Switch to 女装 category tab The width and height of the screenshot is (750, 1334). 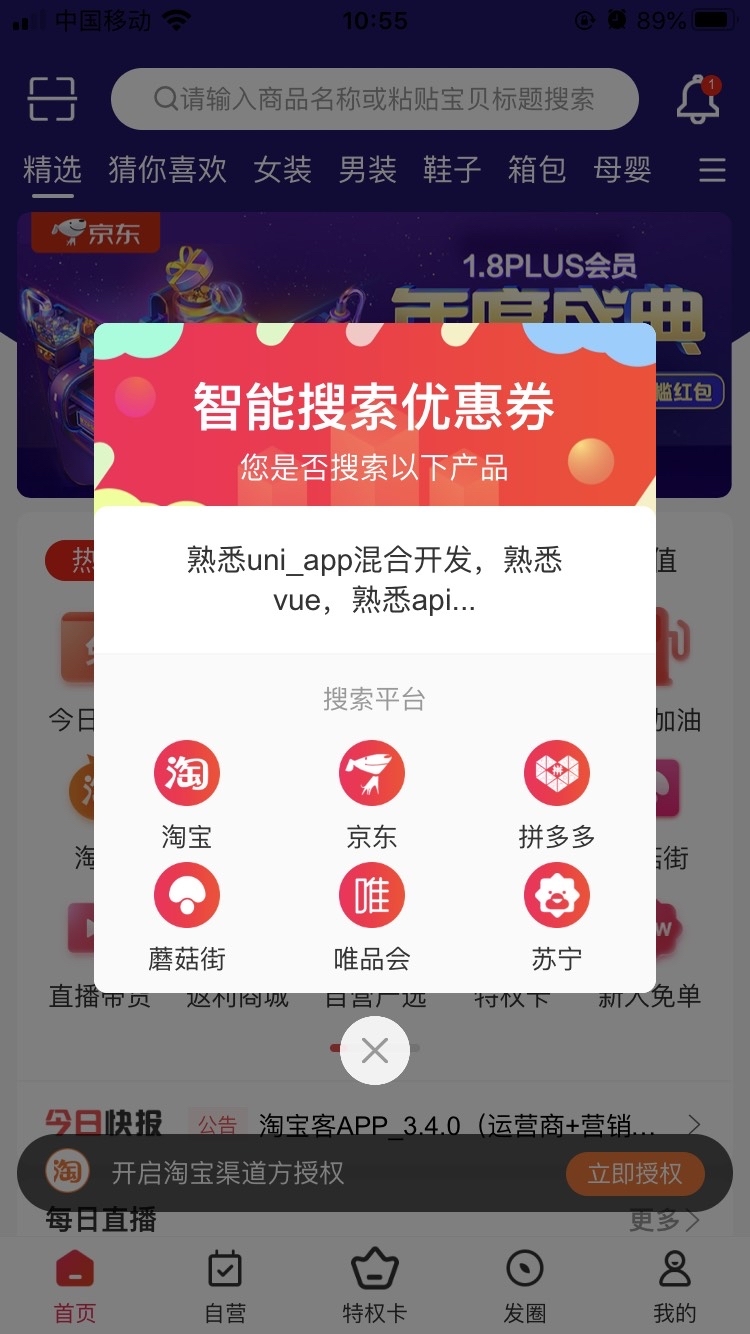click(x=282, y=170)
